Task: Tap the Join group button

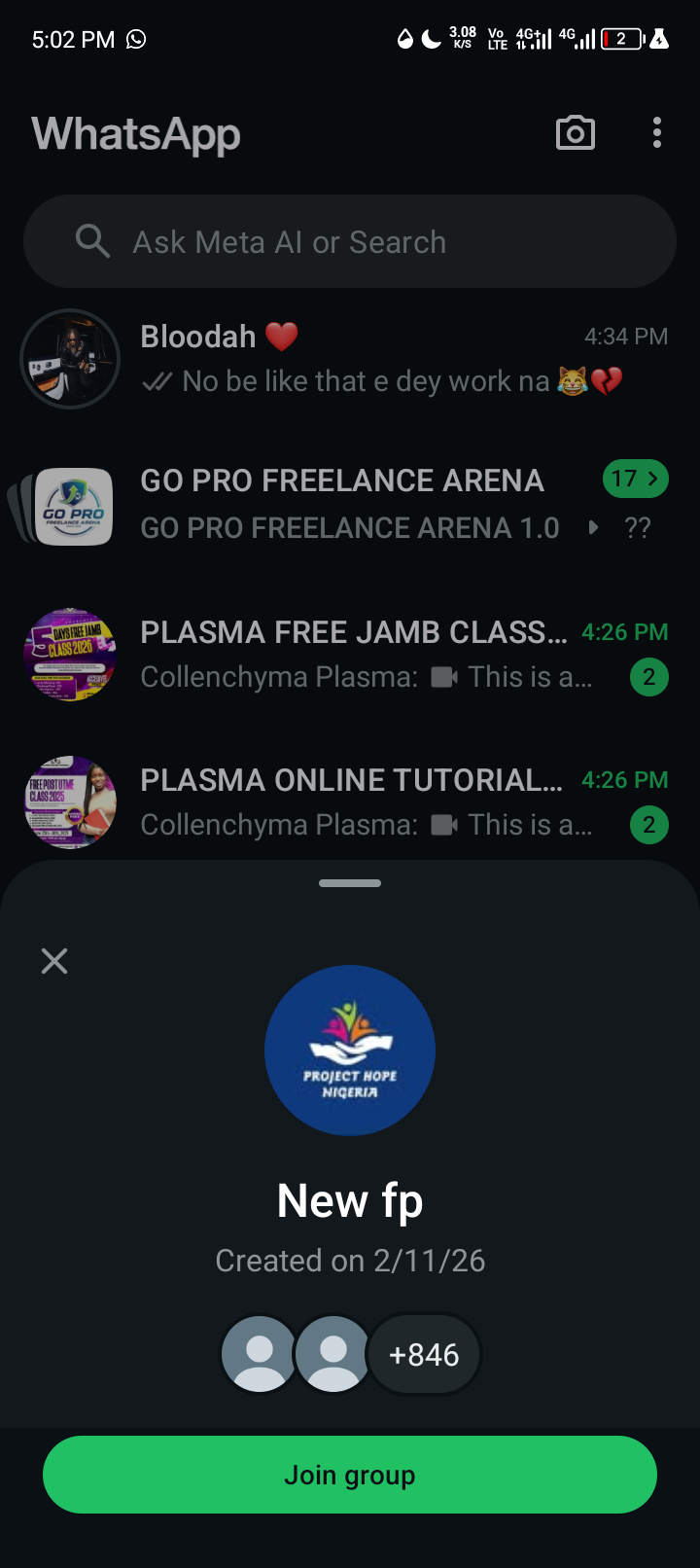Action: pos(350,1475)
